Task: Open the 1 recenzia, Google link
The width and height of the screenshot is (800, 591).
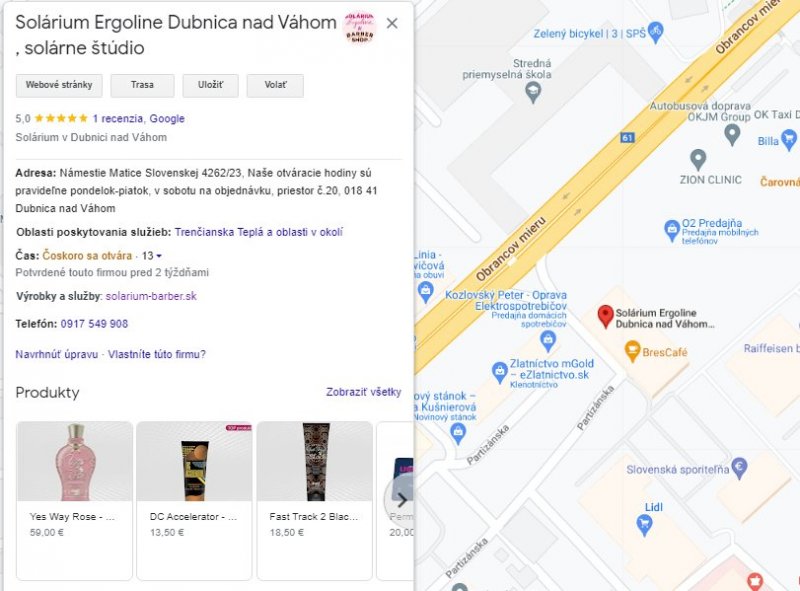Action: [x=138, y=118]
